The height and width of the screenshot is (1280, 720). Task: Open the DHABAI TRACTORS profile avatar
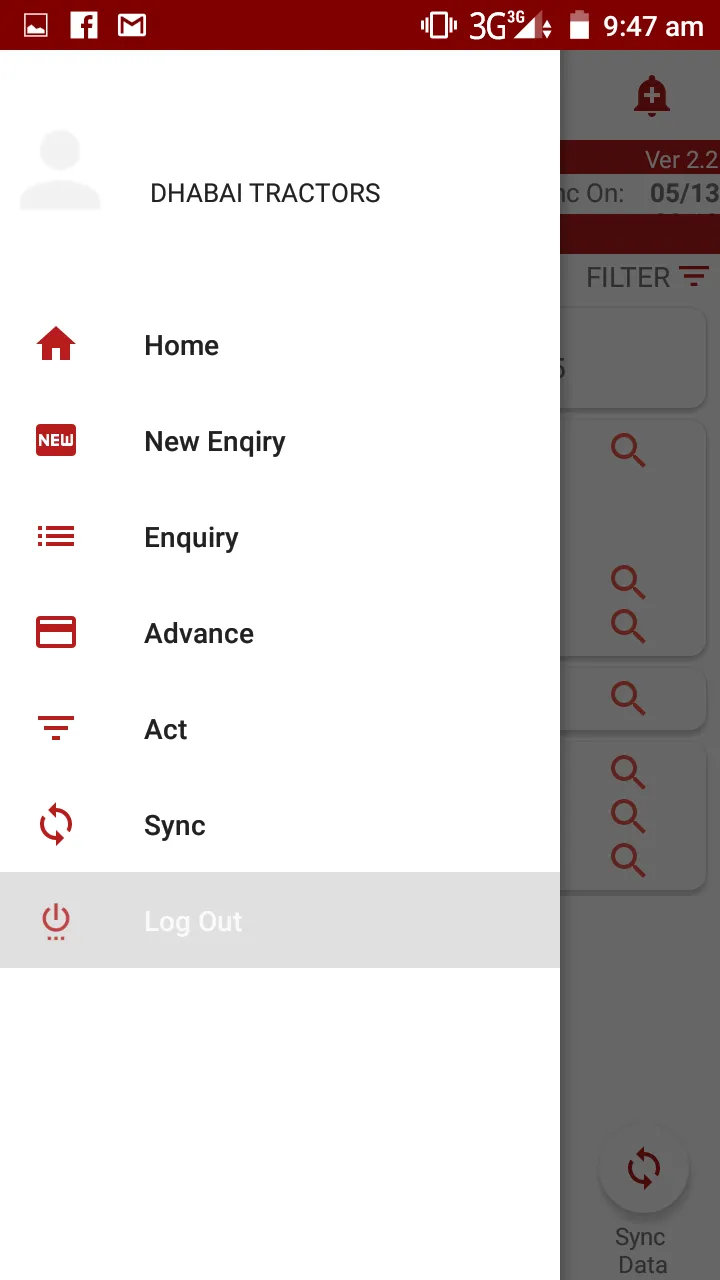(x=61, y=172)
